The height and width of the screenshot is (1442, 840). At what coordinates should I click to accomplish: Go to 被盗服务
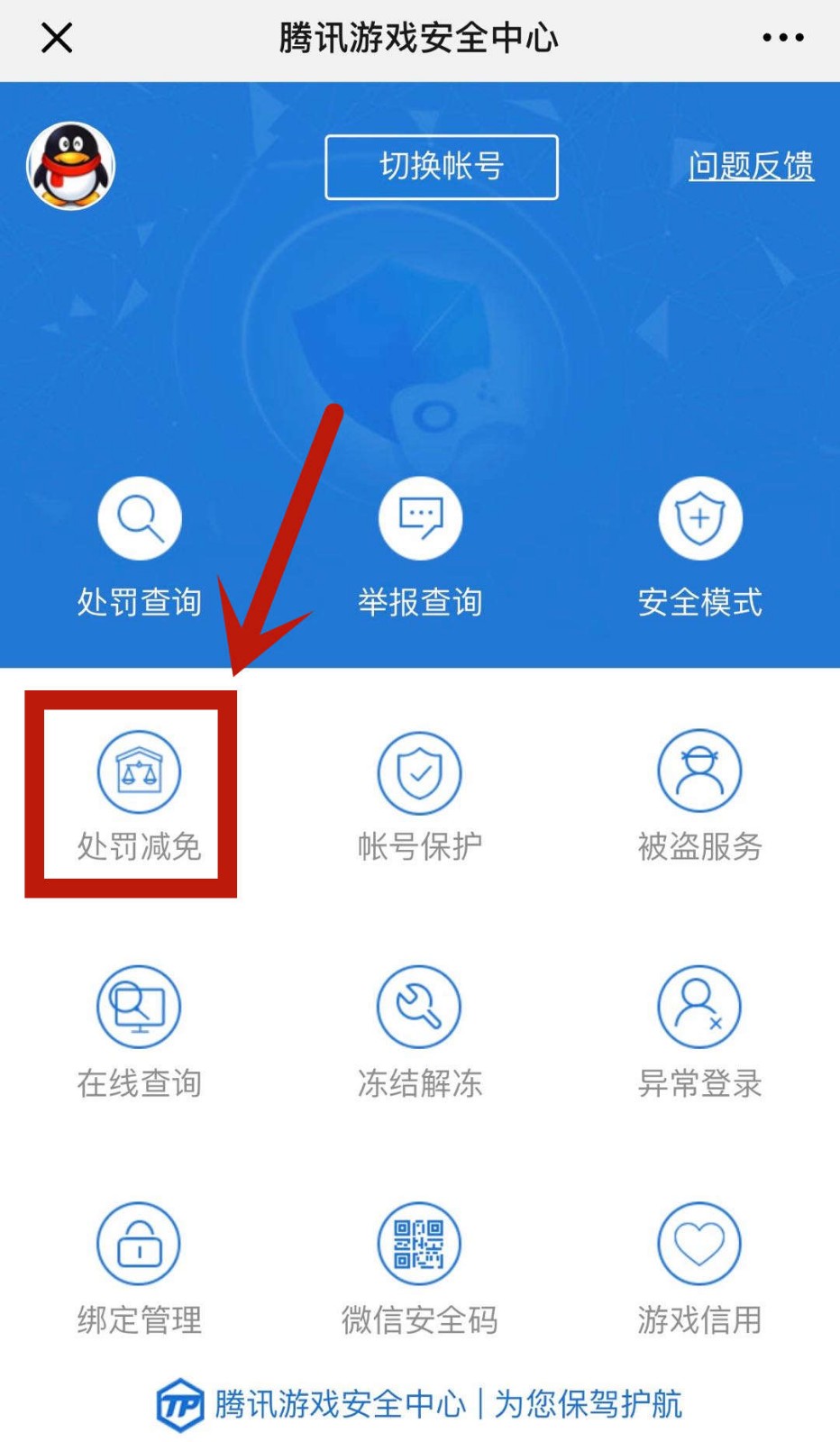click(x=699, y=795)
